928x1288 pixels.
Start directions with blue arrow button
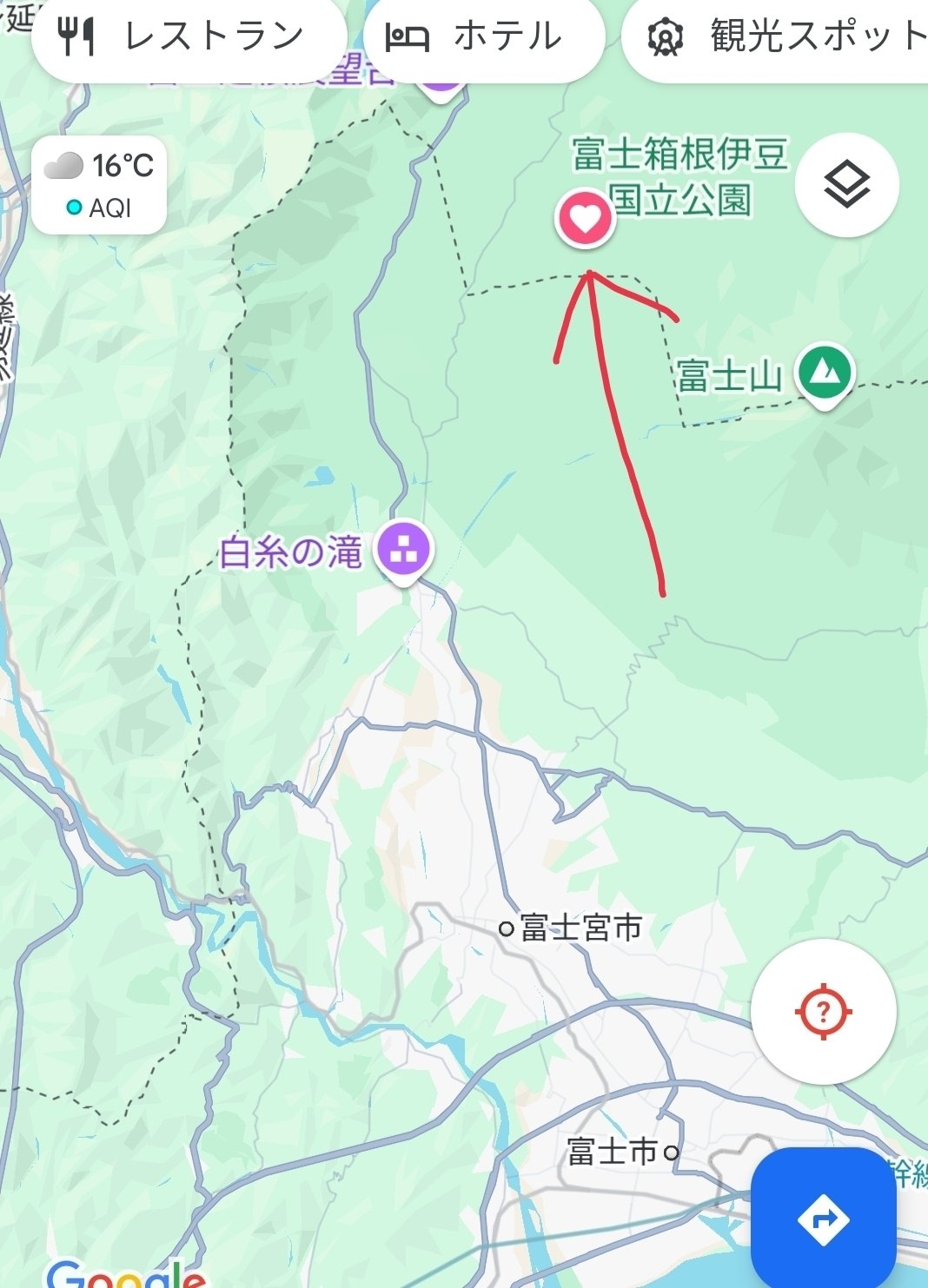pyautogui.click(x=823, y=1219)
